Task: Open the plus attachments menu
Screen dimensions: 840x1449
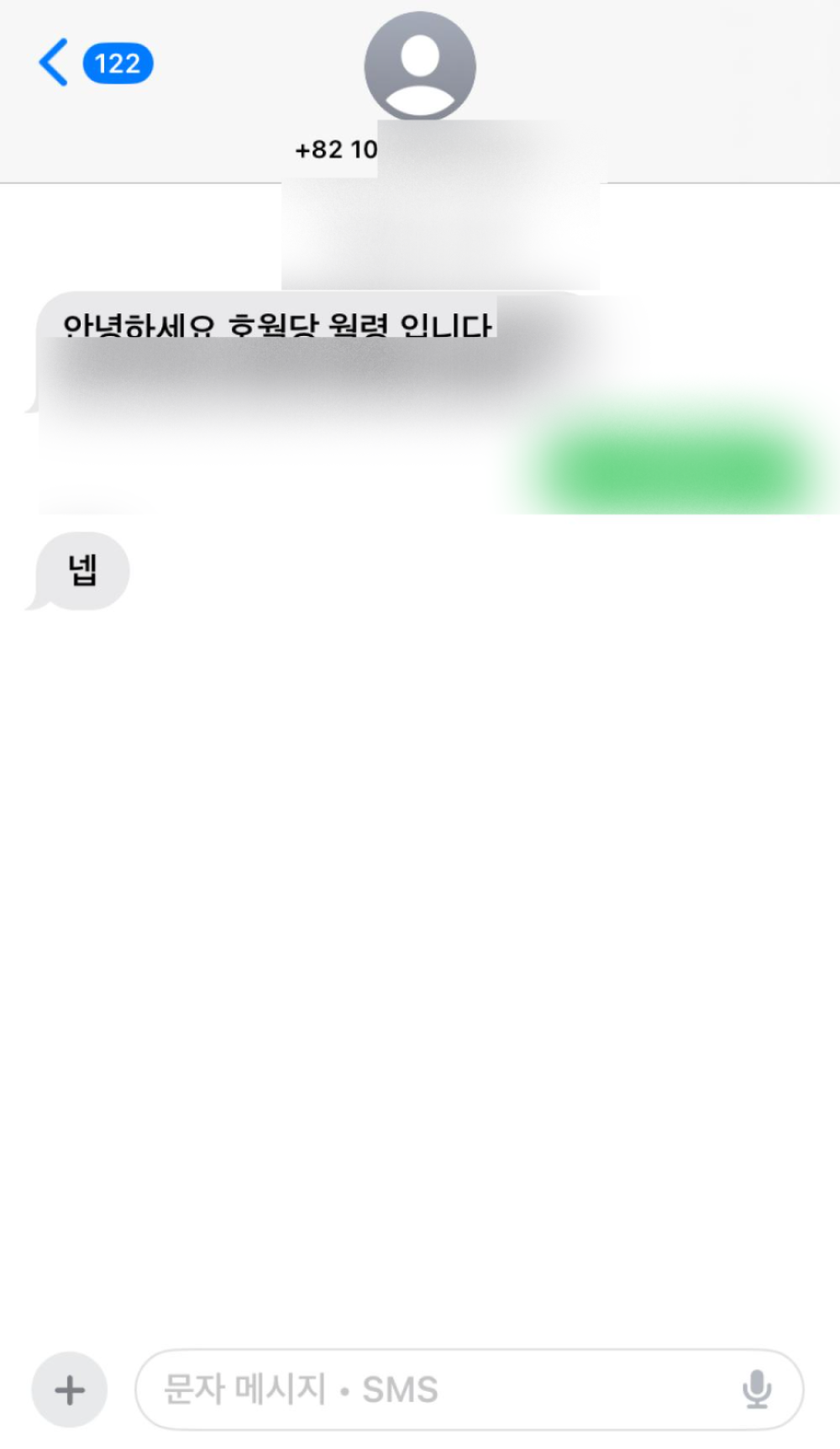Action: point(70,1389)
